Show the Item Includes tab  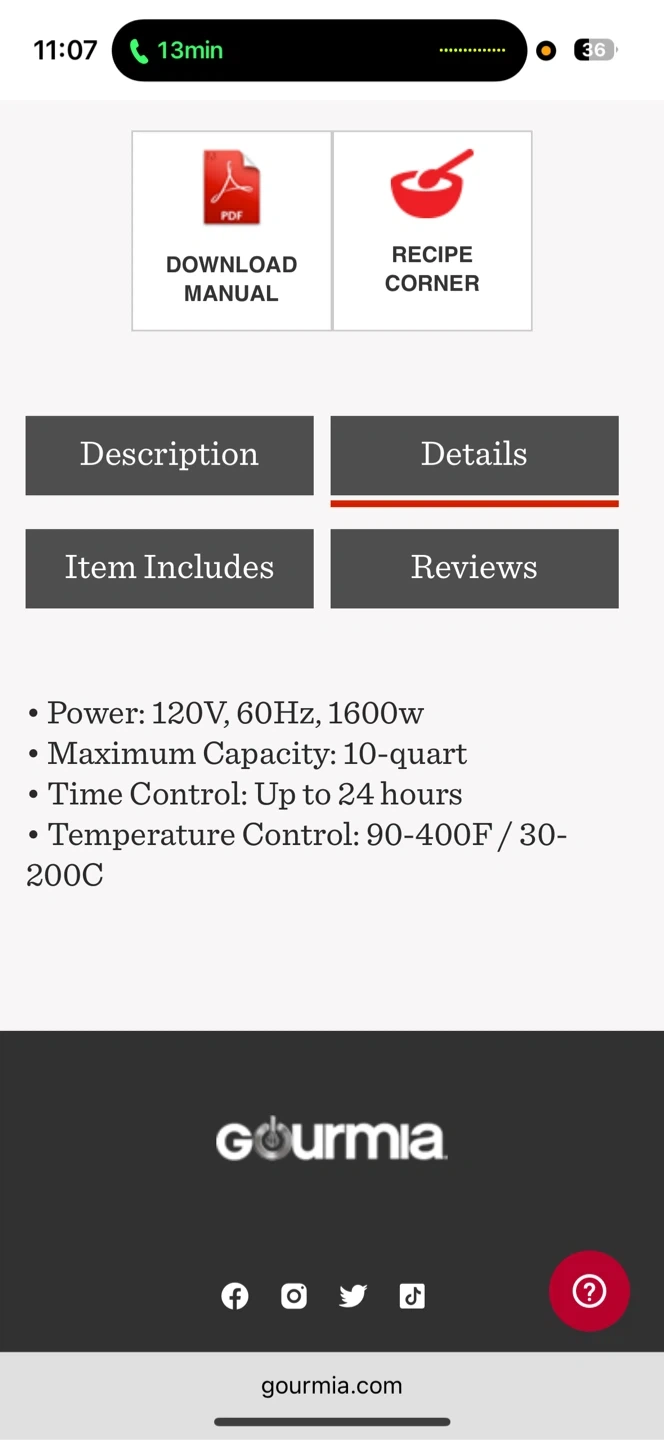169,568
